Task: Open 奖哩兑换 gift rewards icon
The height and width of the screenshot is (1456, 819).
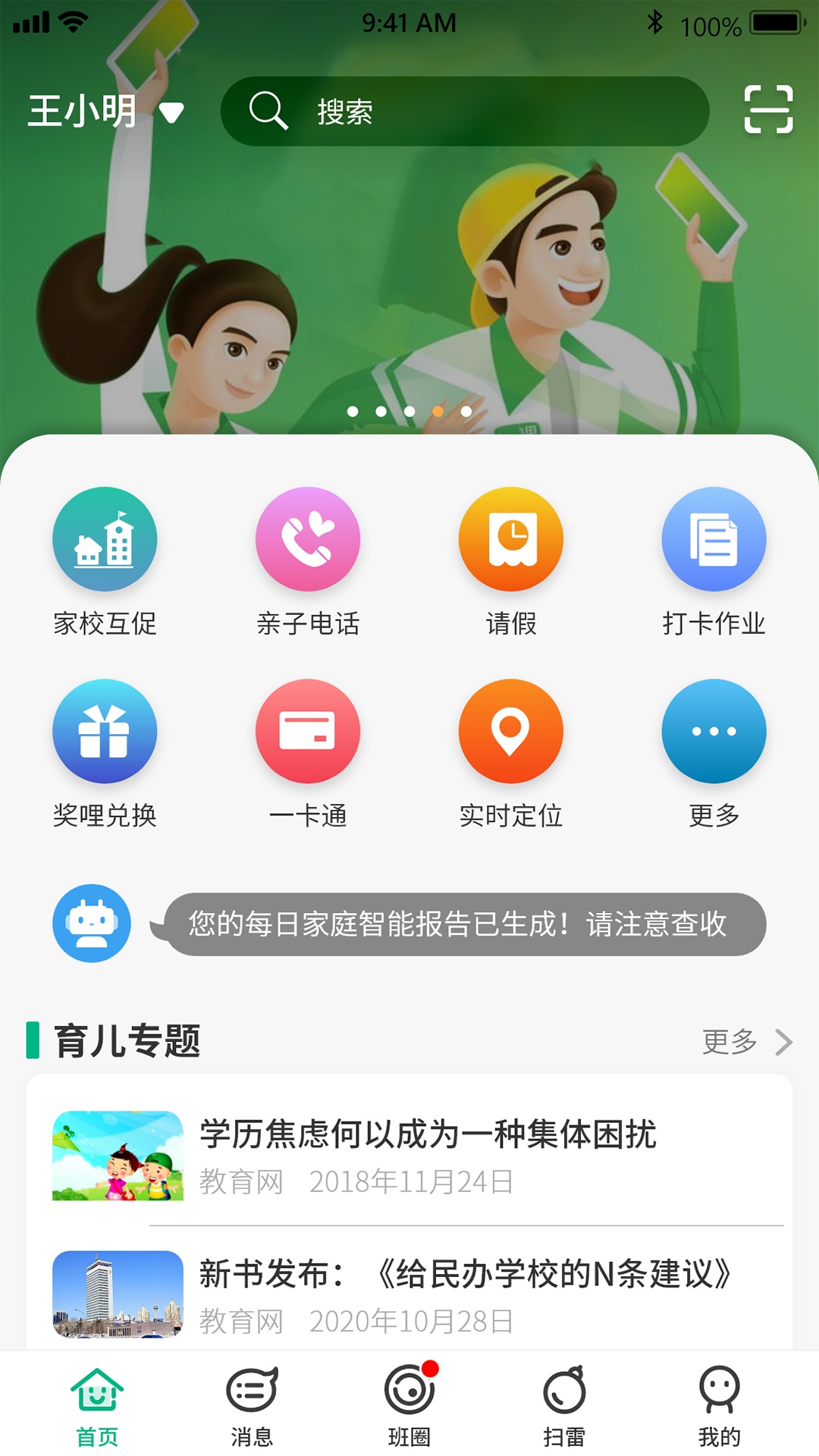Action: click(x=105, y=730)
